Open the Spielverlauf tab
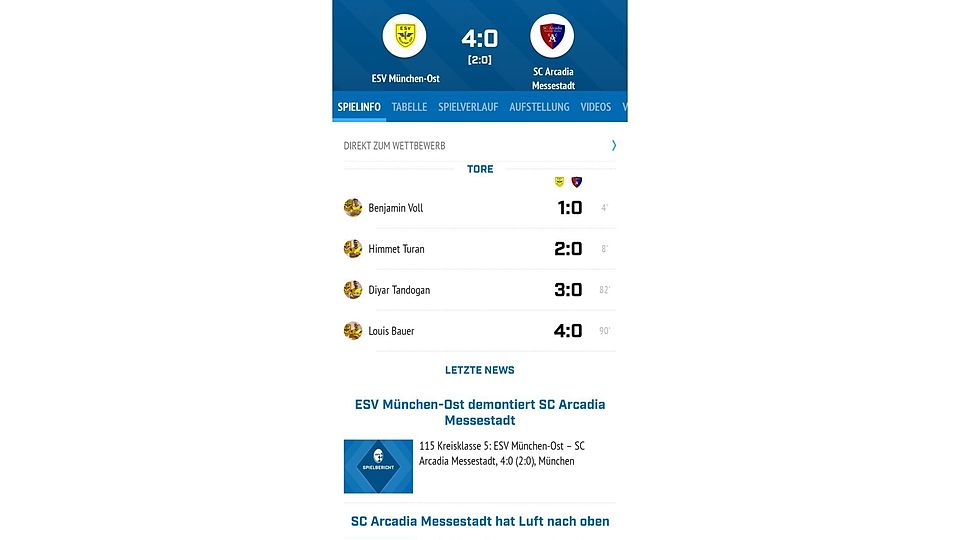Image resolution: width=960 pixels, height=540 pixels. (x=468, y=107)
